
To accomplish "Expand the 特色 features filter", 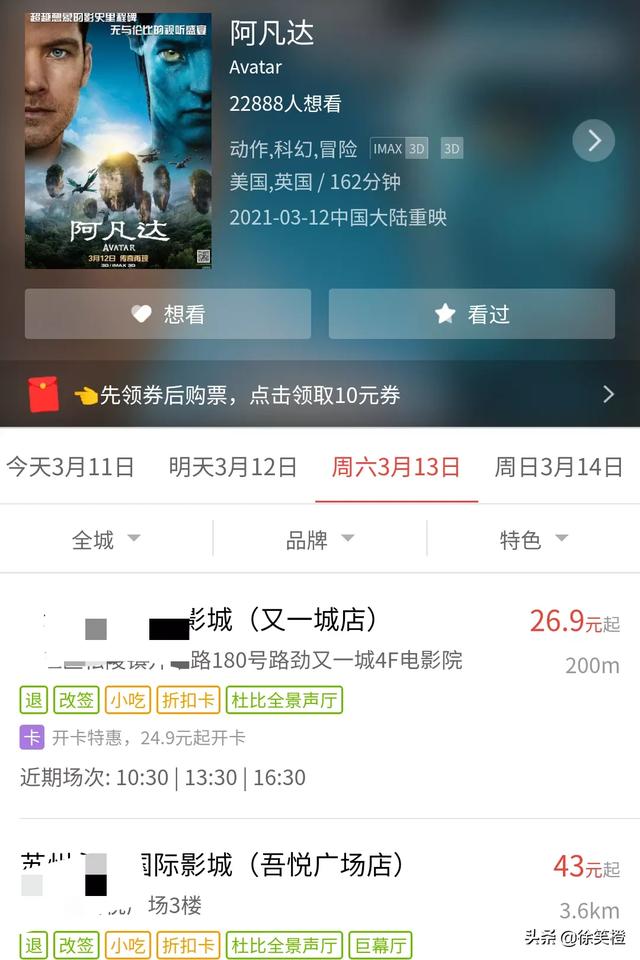I will 534,540.
